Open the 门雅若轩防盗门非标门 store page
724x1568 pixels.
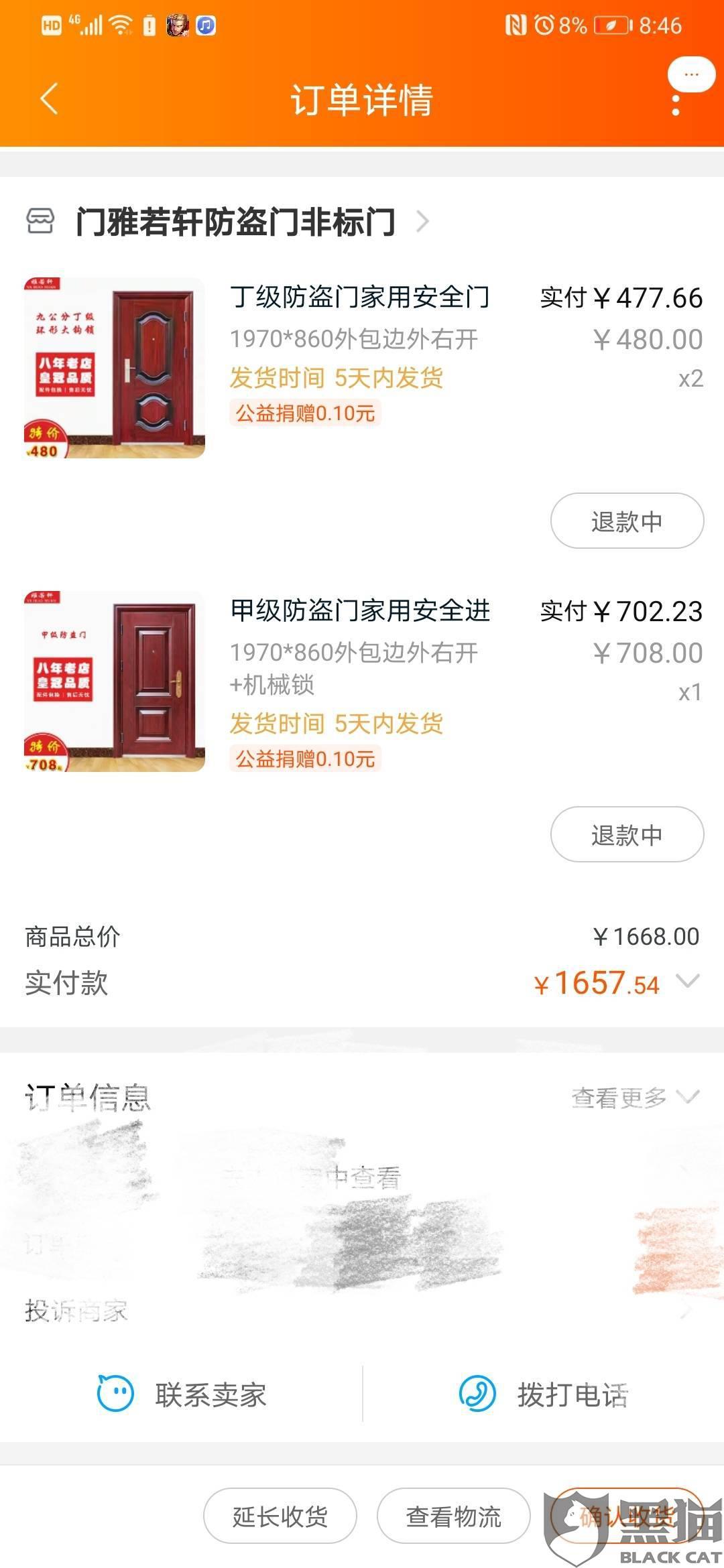[x=235, y=222]
